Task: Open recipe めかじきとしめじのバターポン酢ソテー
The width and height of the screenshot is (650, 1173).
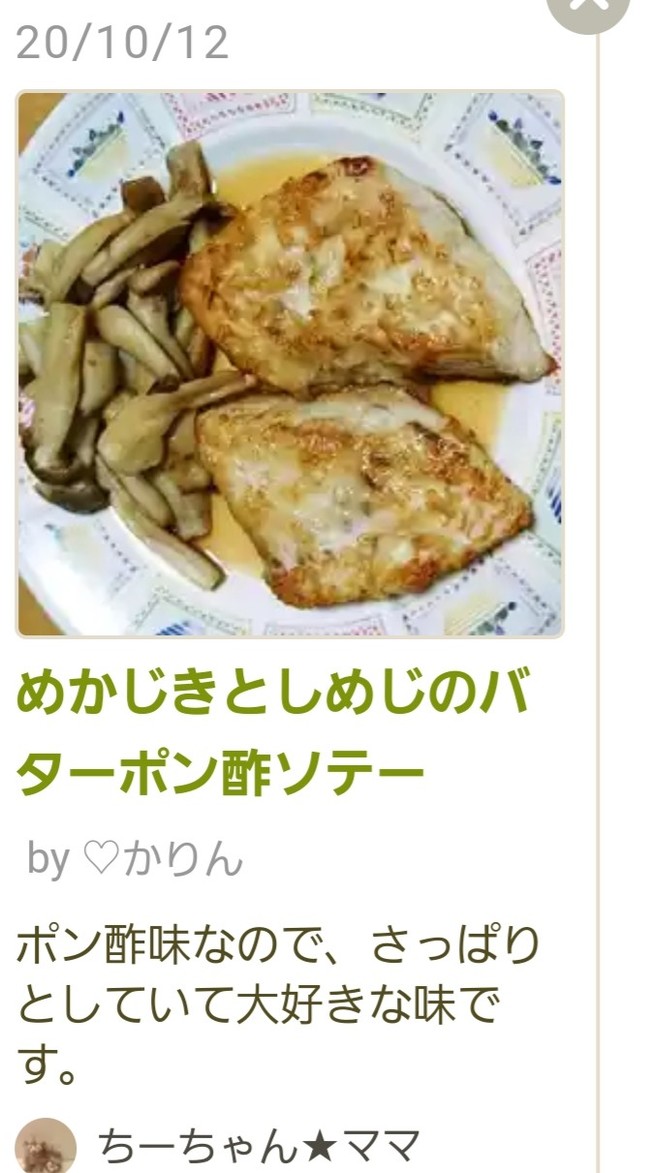Action: click(x=274, y=735)
